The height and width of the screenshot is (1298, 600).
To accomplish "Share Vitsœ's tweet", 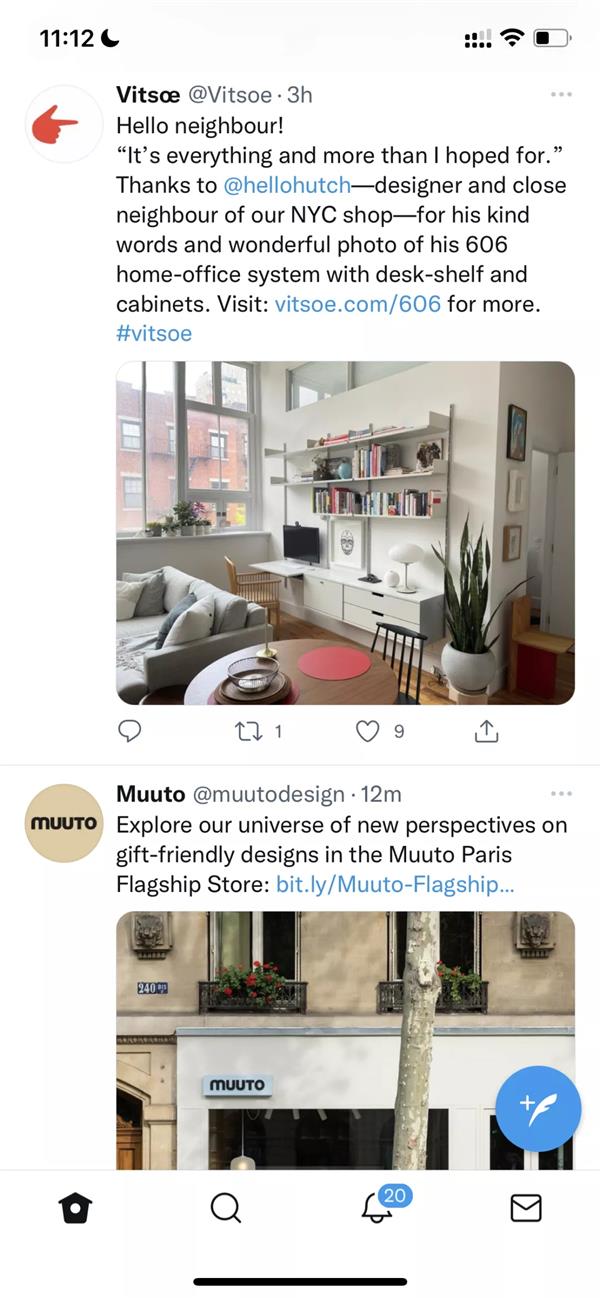I will [x=485, y=732].
